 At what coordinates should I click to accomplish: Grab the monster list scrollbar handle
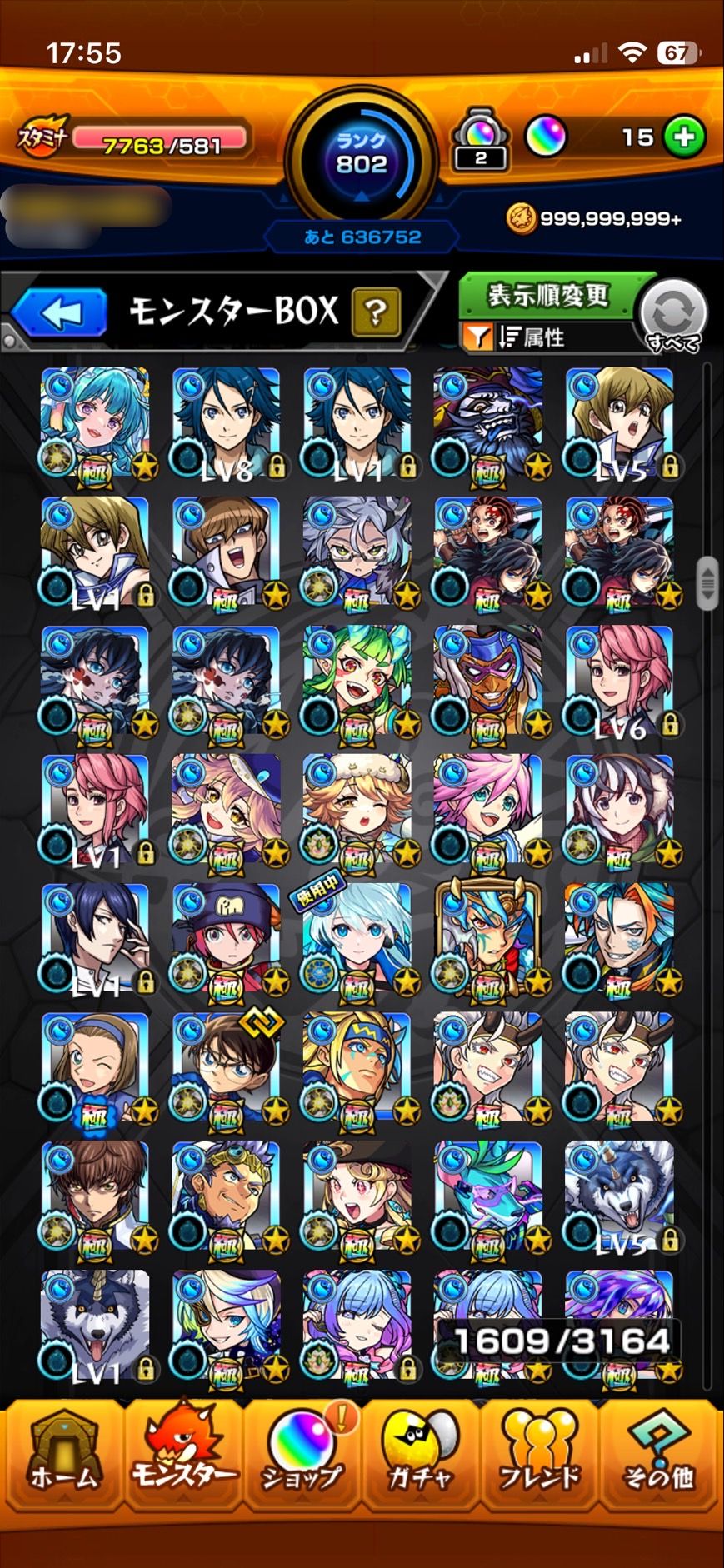coord(707,582)
